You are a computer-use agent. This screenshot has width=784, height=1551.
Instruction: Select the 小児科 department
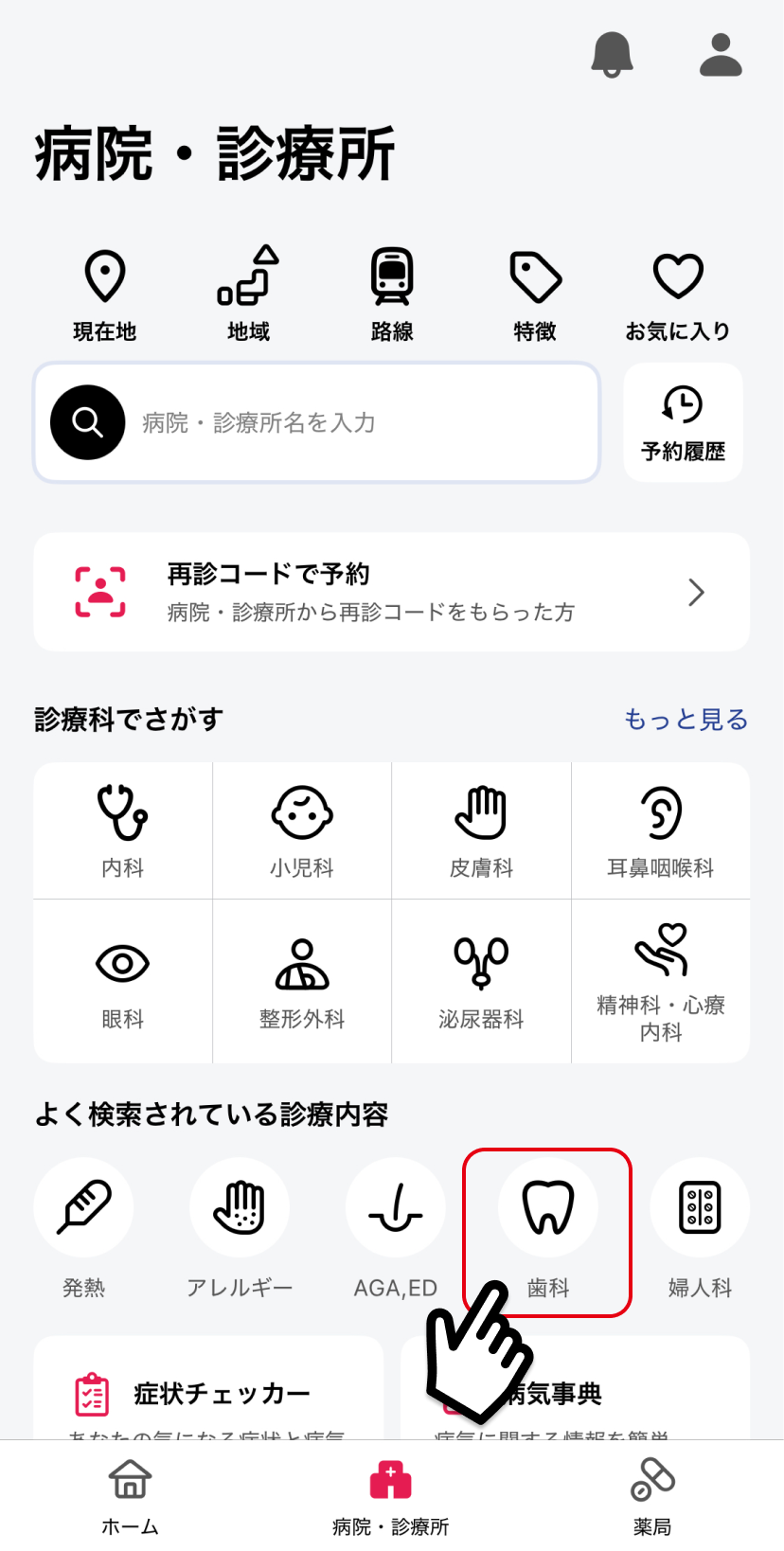pyautogui.click(x=302, y=830)
